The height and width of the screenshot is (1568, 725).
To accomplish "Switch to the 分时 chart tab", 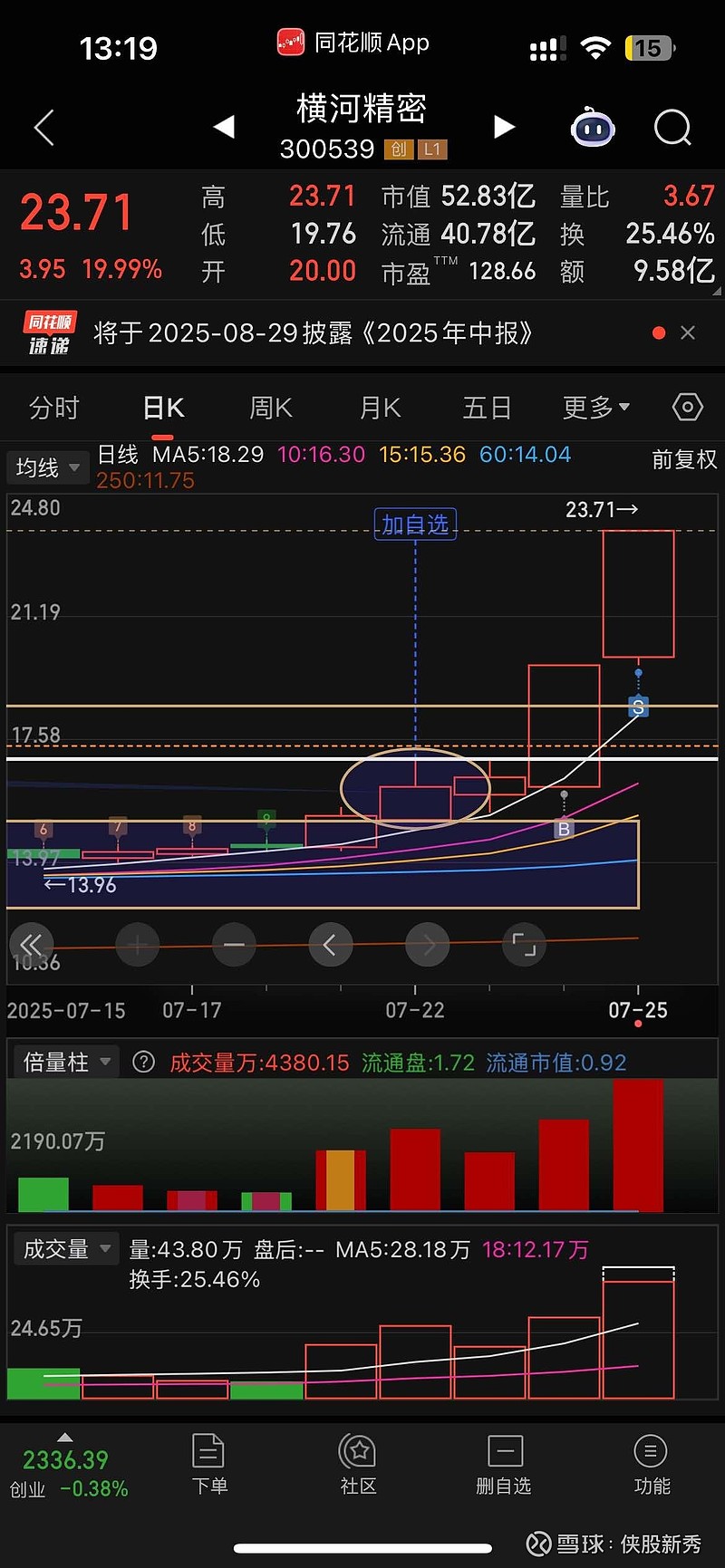I will (x=54, y=409).
